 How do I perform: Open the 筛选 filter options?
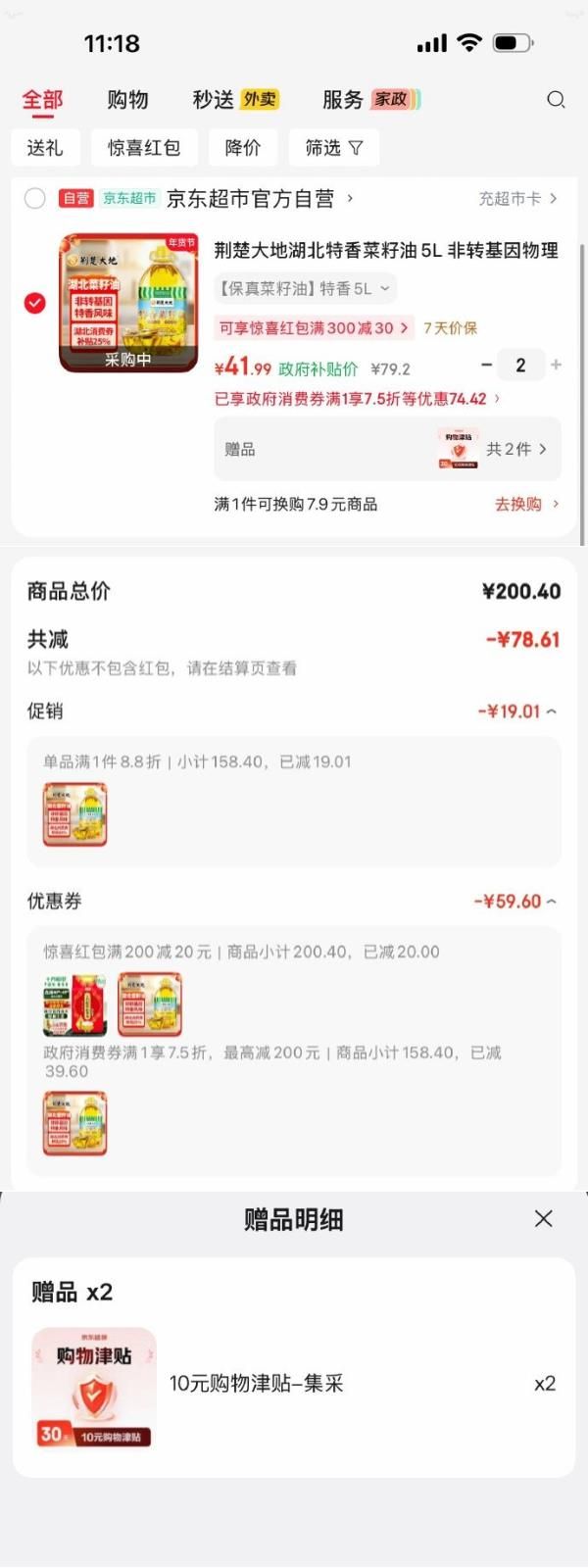coord(333,148)
